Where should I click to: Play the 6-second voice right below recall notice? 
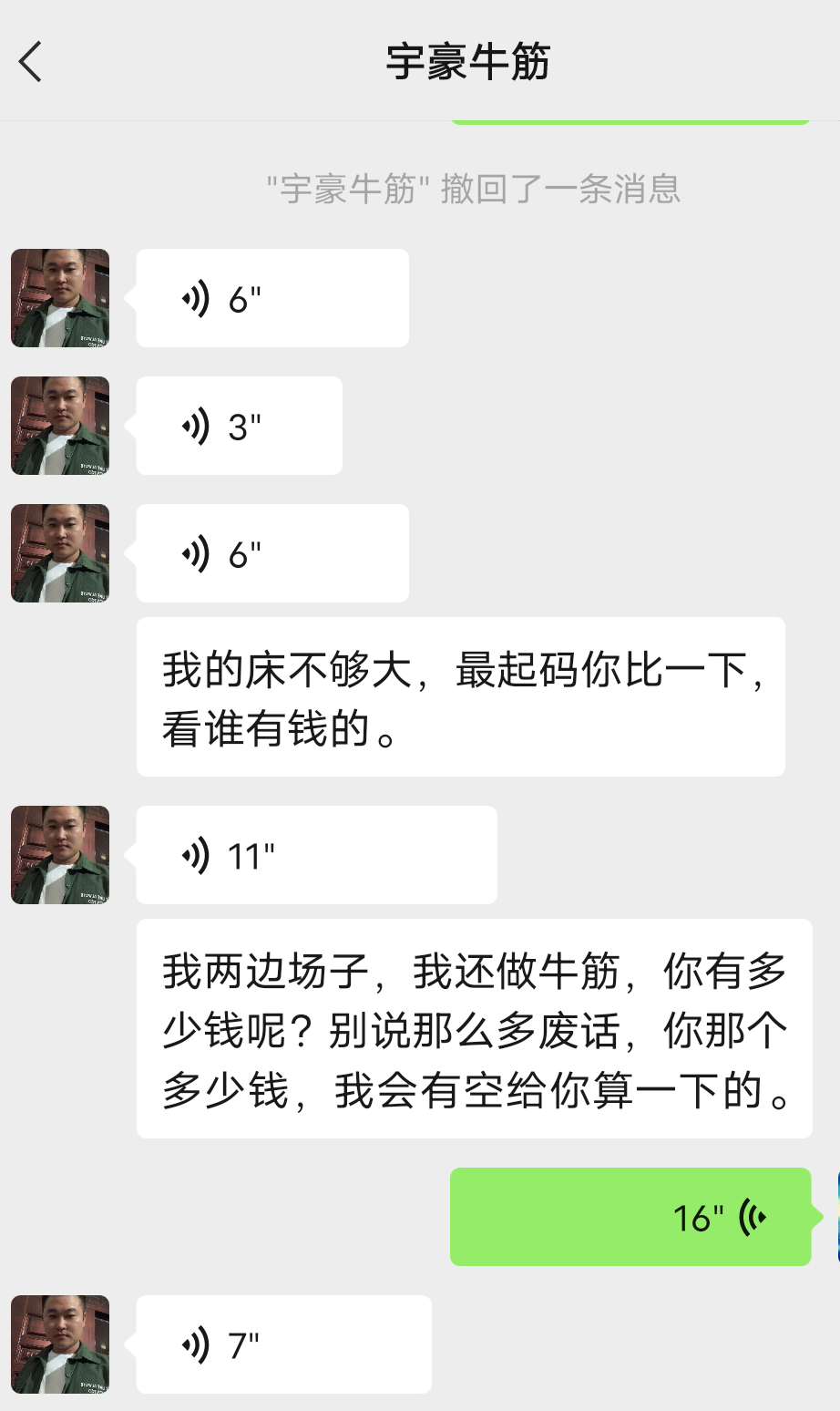coord(271,298)
